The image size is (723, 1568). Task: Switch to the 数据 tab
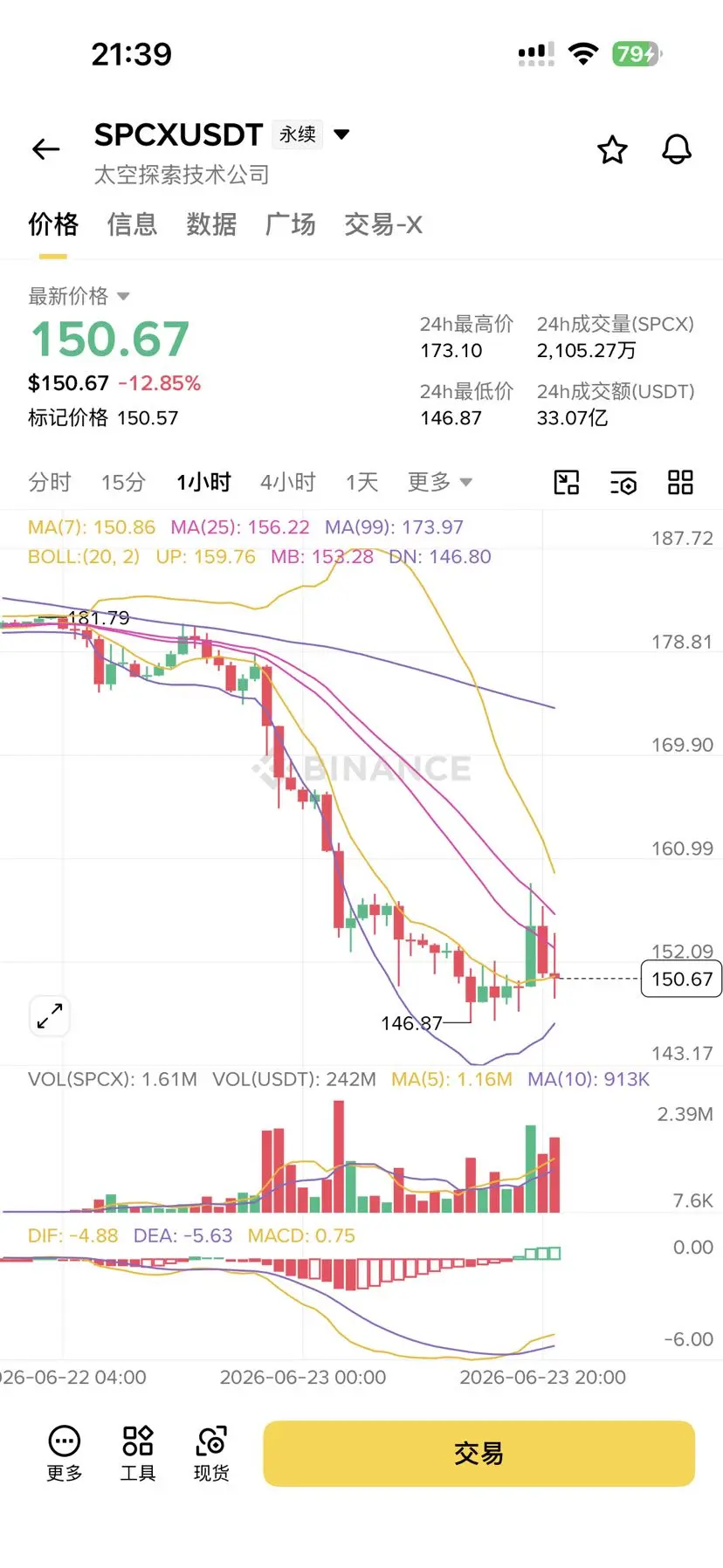click(x=211, y=224)
